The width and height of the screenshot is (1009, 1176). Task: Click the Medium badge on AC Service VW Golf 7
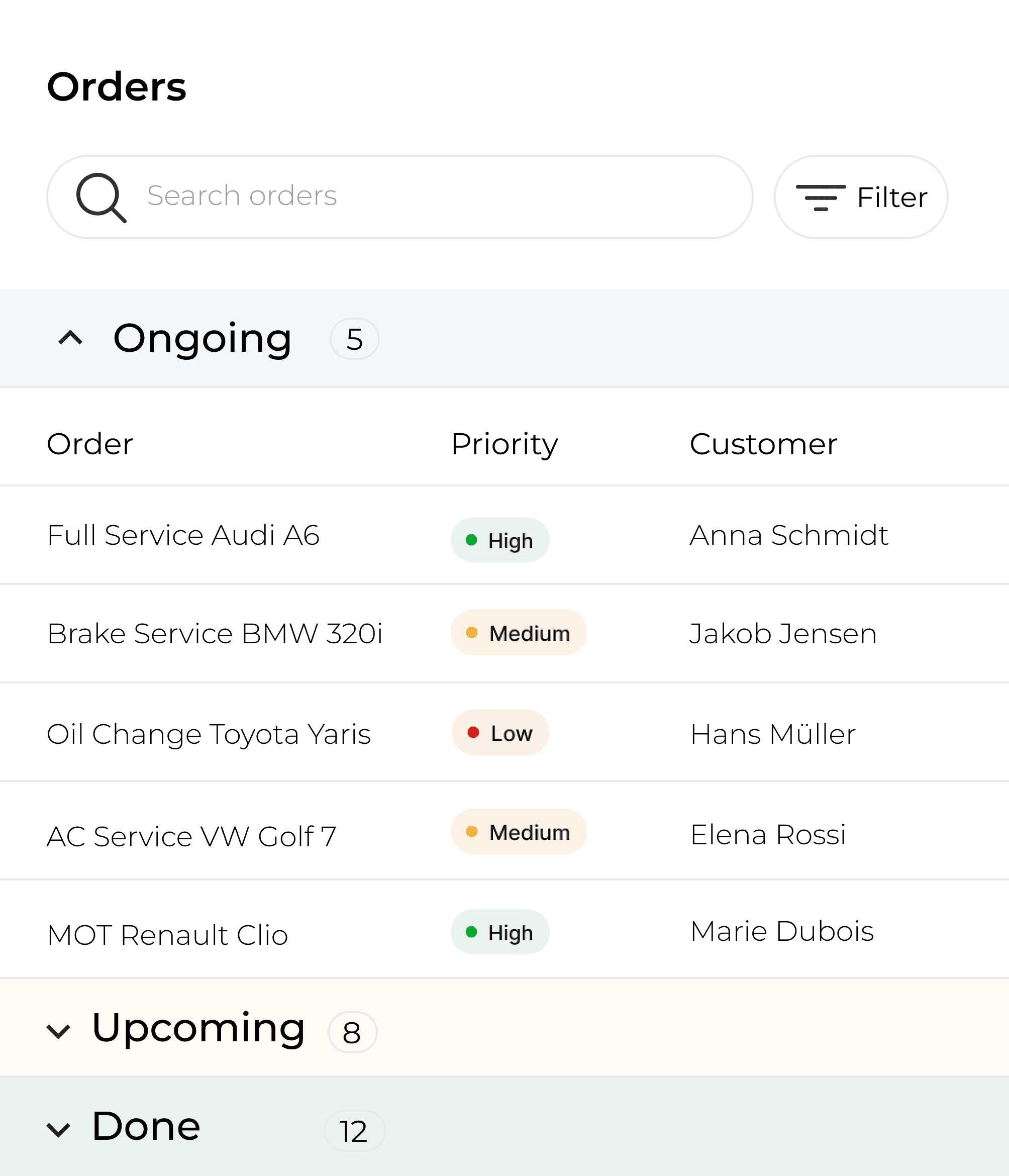point(519,831)
